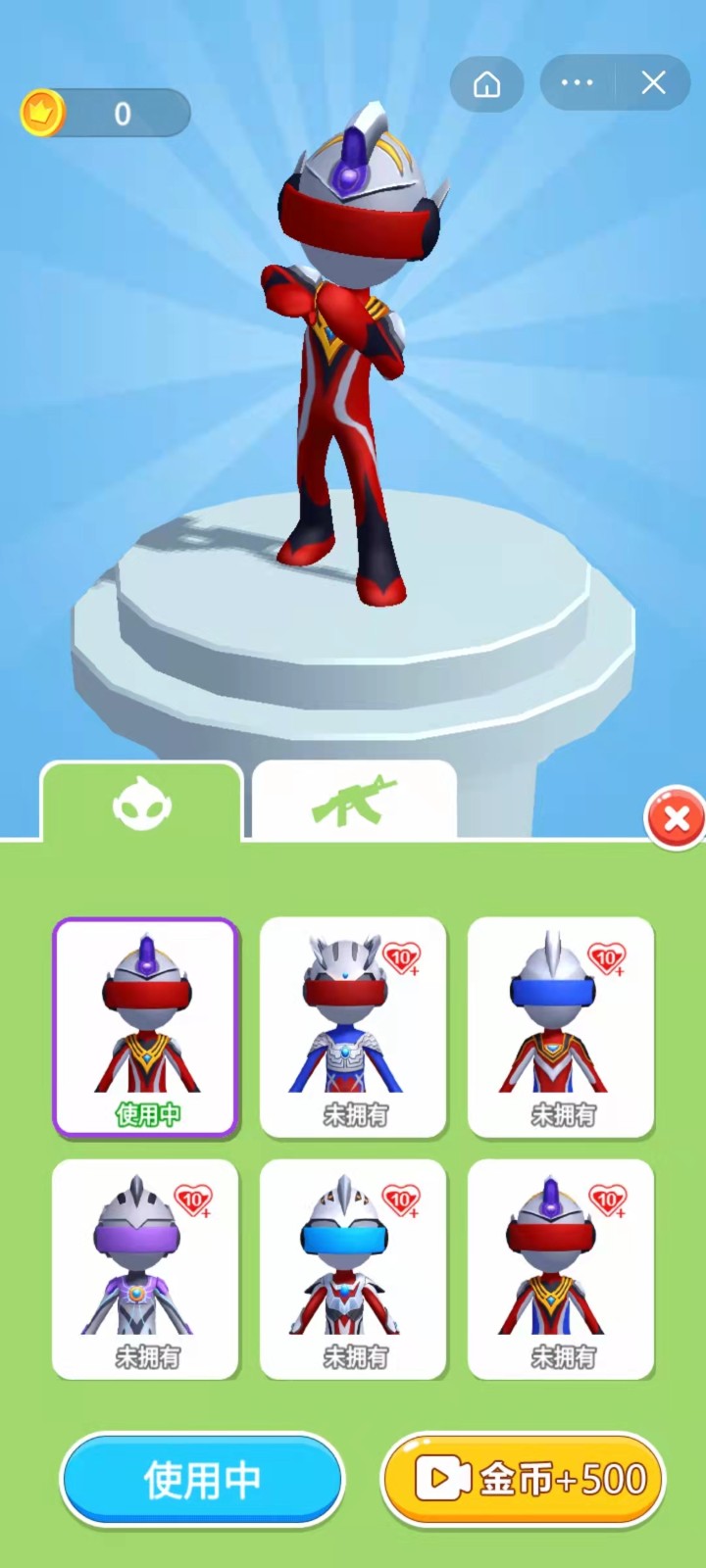Pick the unowned red visor purple-crest skin
Image resolution: width=706 pixels, height=1568 pixels.
[x=561, y=1268]
